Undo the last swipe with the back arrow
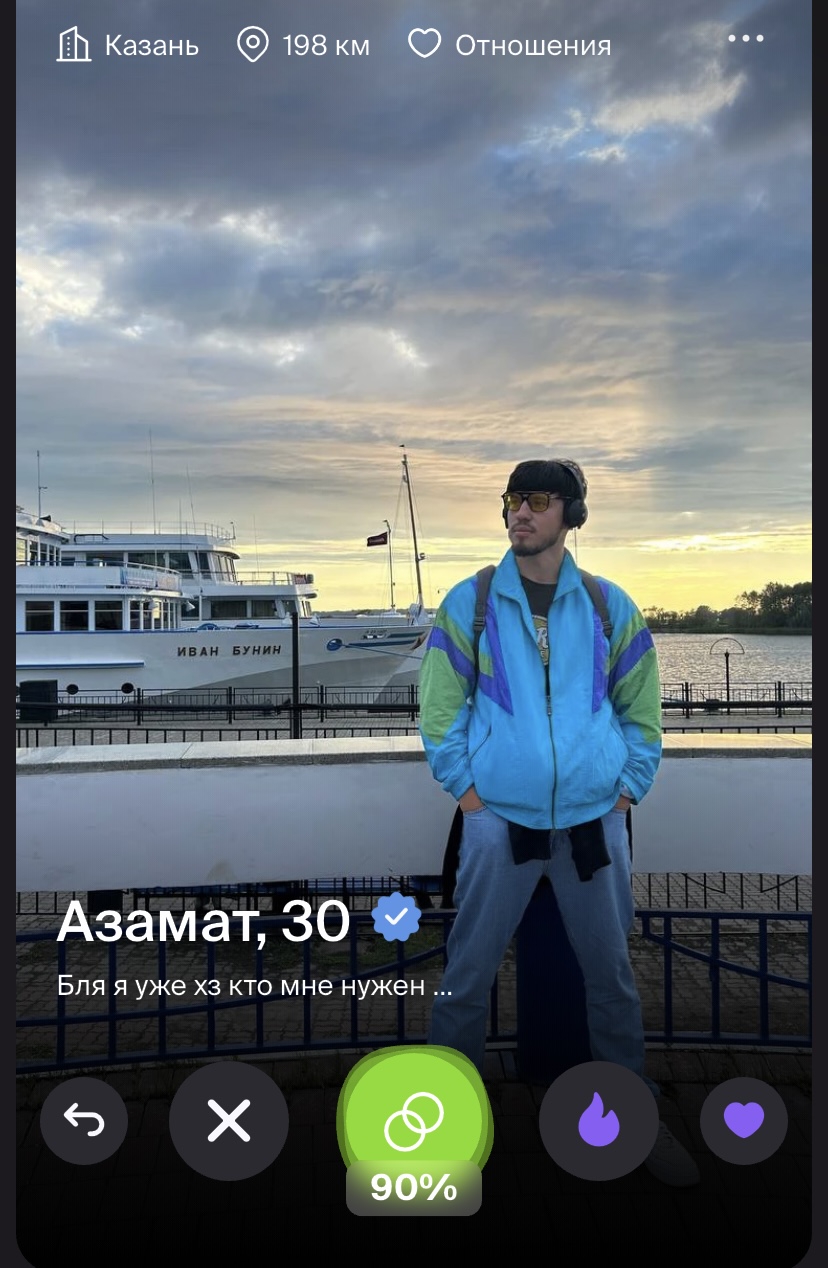Viewport: 828px width, 1268px height. click(x=84, y=1120)
